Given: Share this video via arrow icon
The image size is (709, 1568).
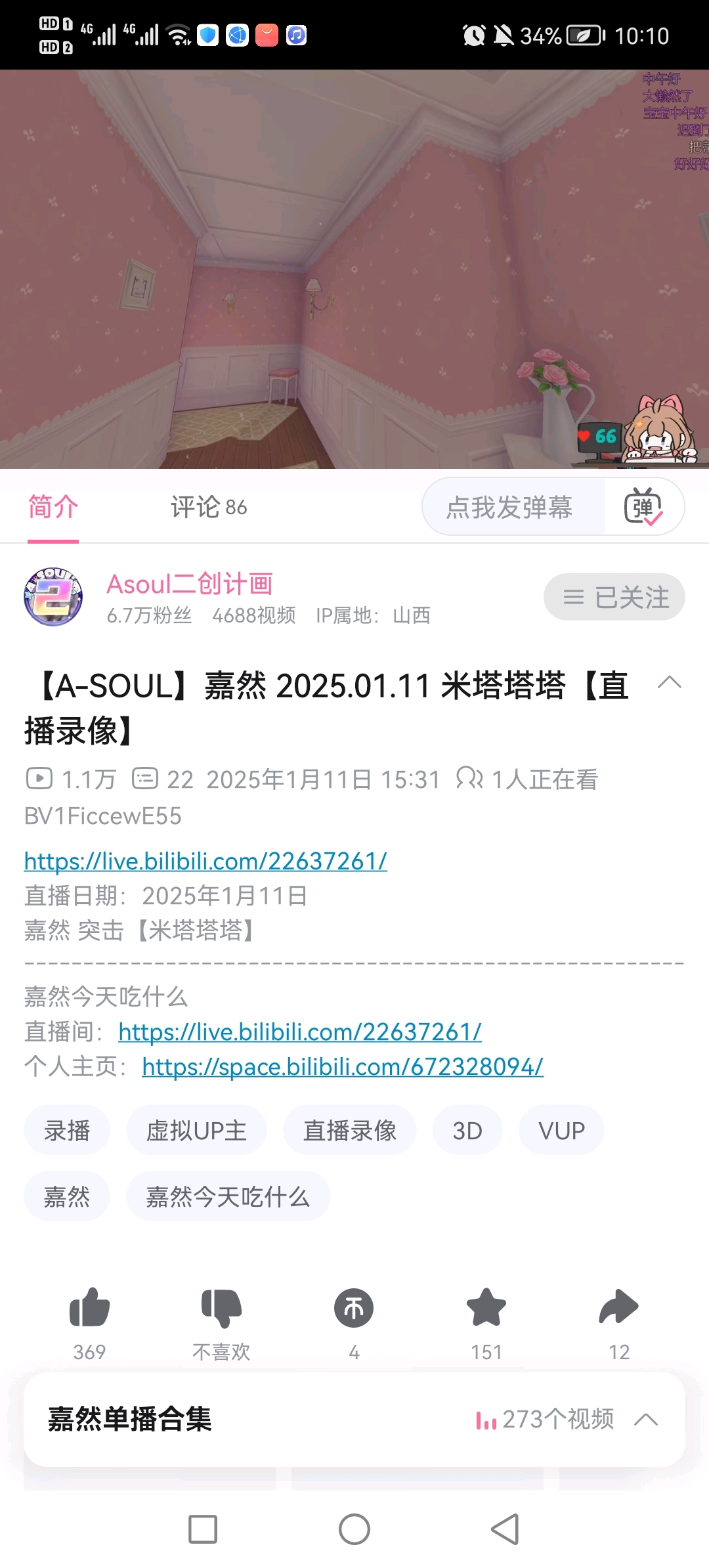Looking at the screenshot, I should (x=618, y=1308).
